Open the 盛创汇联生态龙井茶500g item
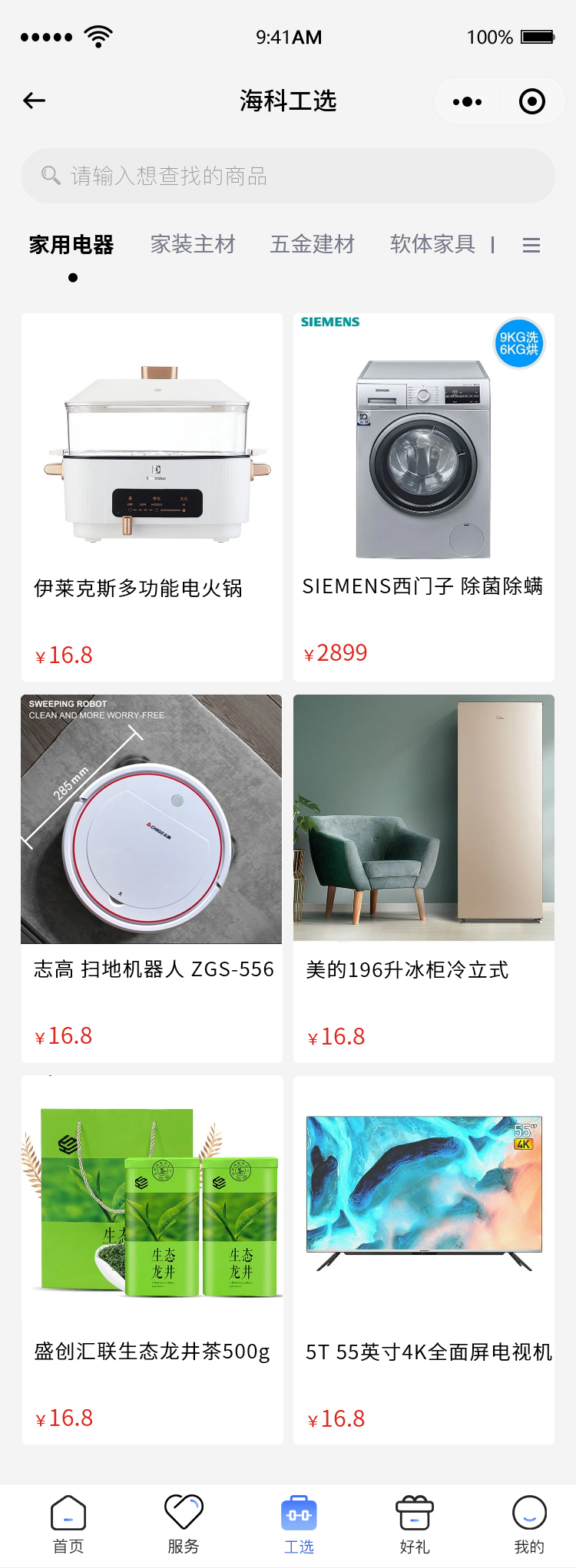 (152, 1259)
